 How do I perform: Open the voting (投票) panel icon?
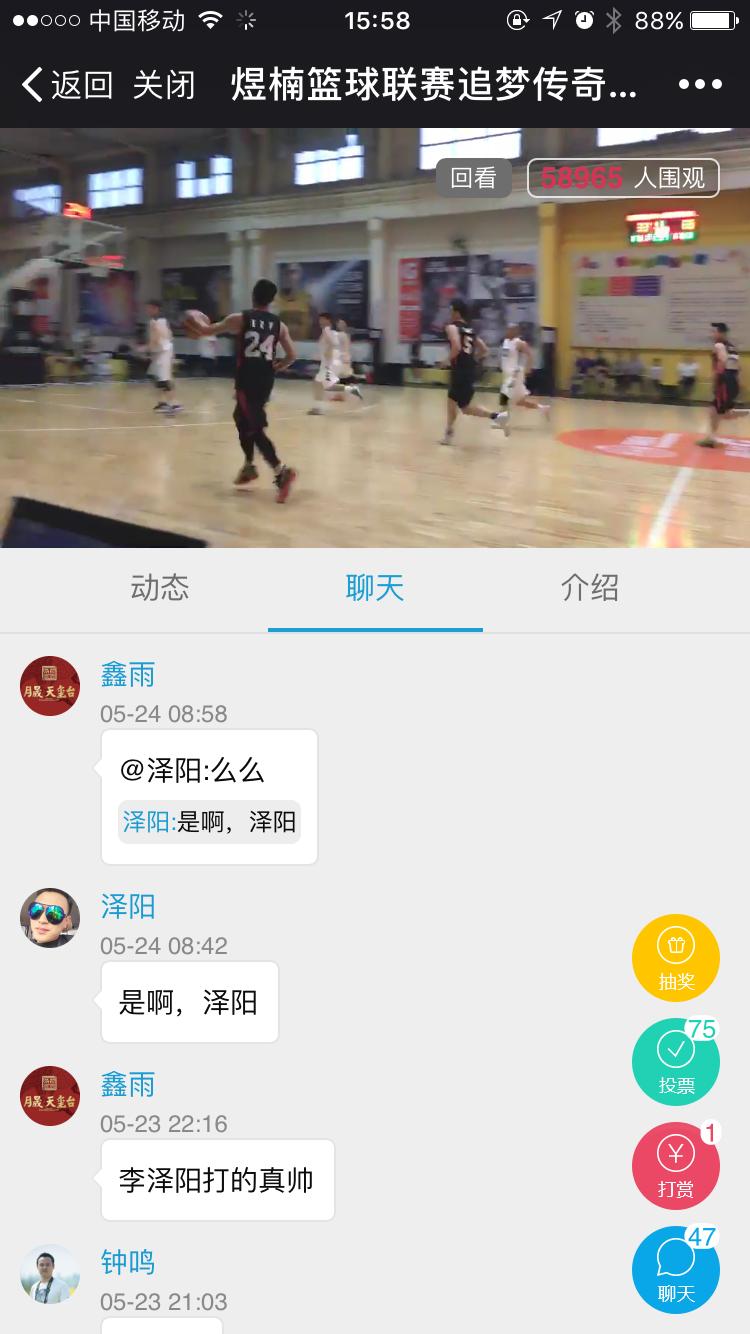tap(676, 1062)
